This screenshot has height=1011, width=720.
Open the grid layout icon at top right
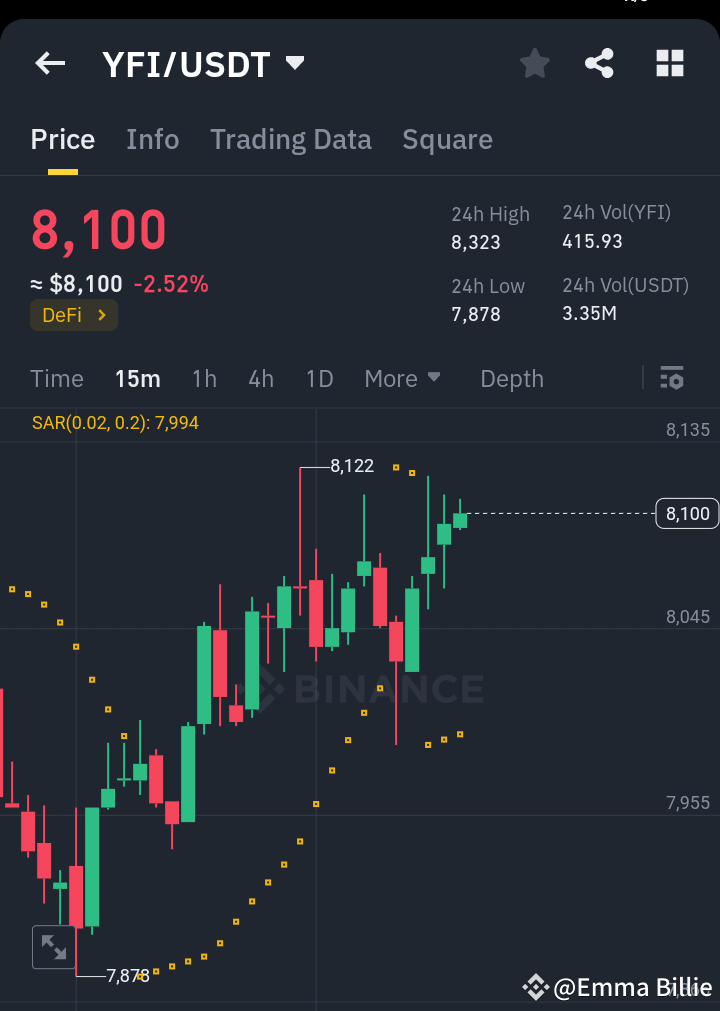tap(669, 63)
